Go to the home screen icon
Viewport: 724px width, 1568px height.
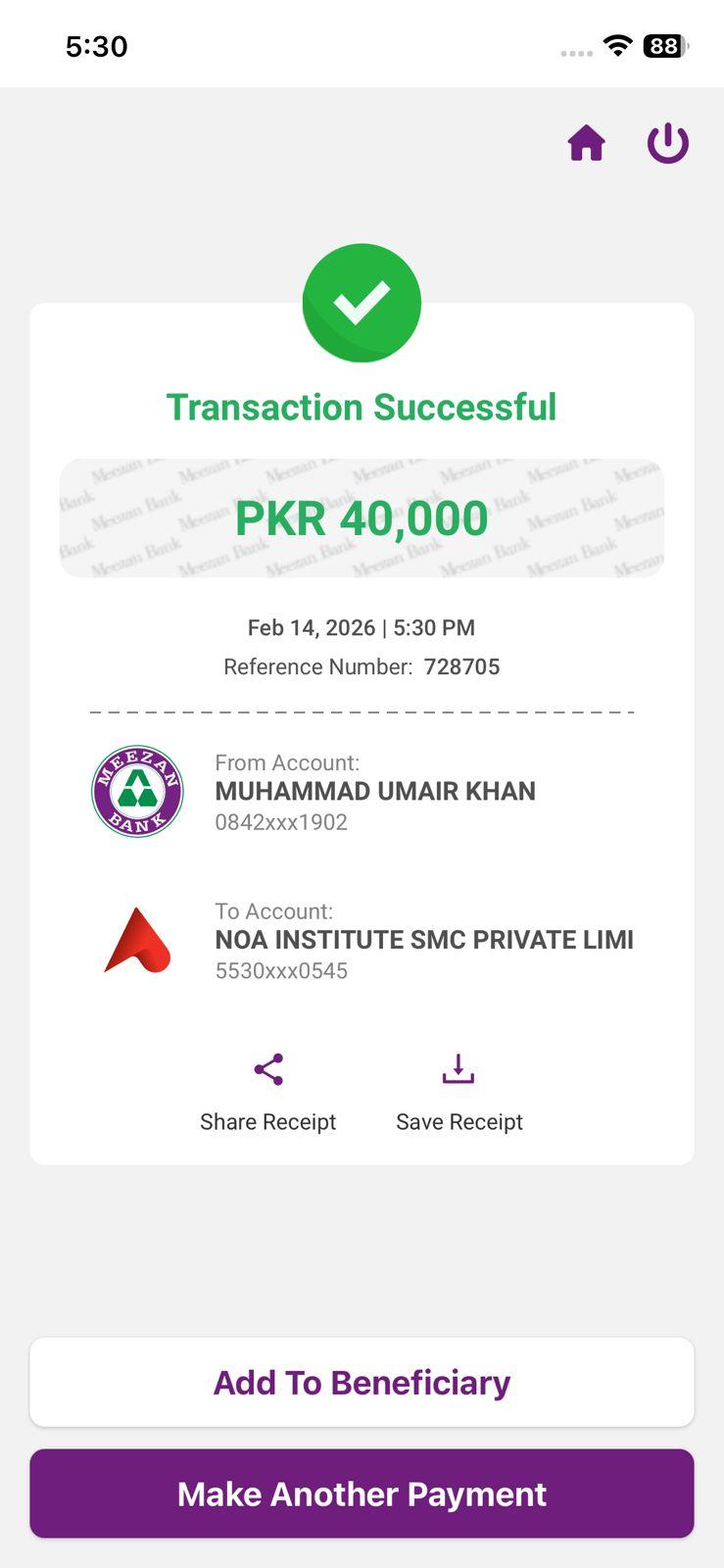point(586,143)
